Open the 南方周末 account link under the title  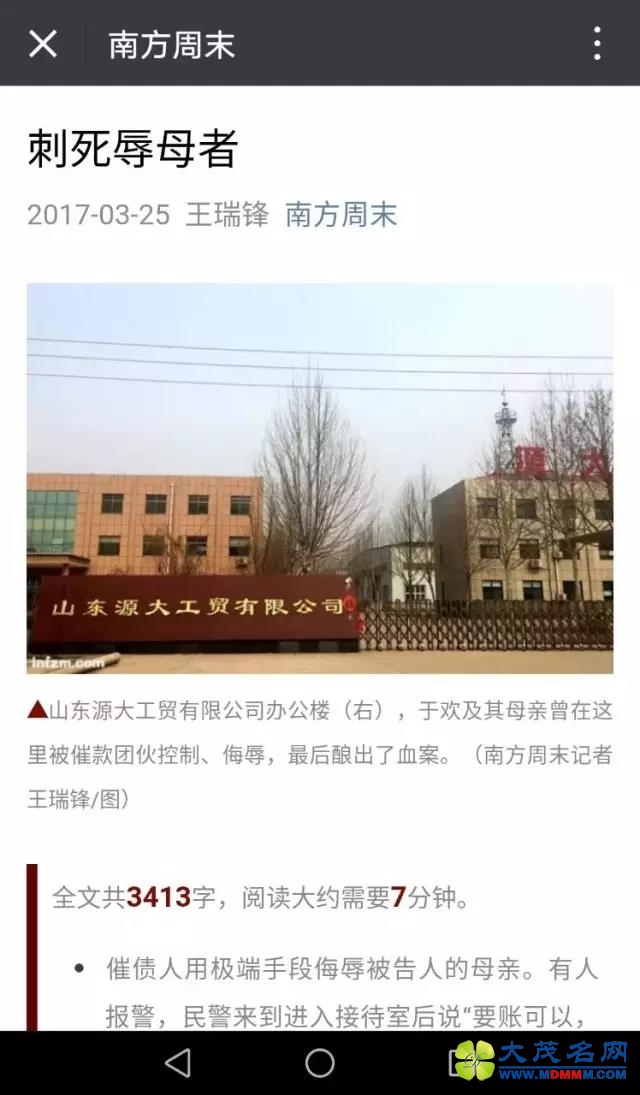click(x=341, y=214)
